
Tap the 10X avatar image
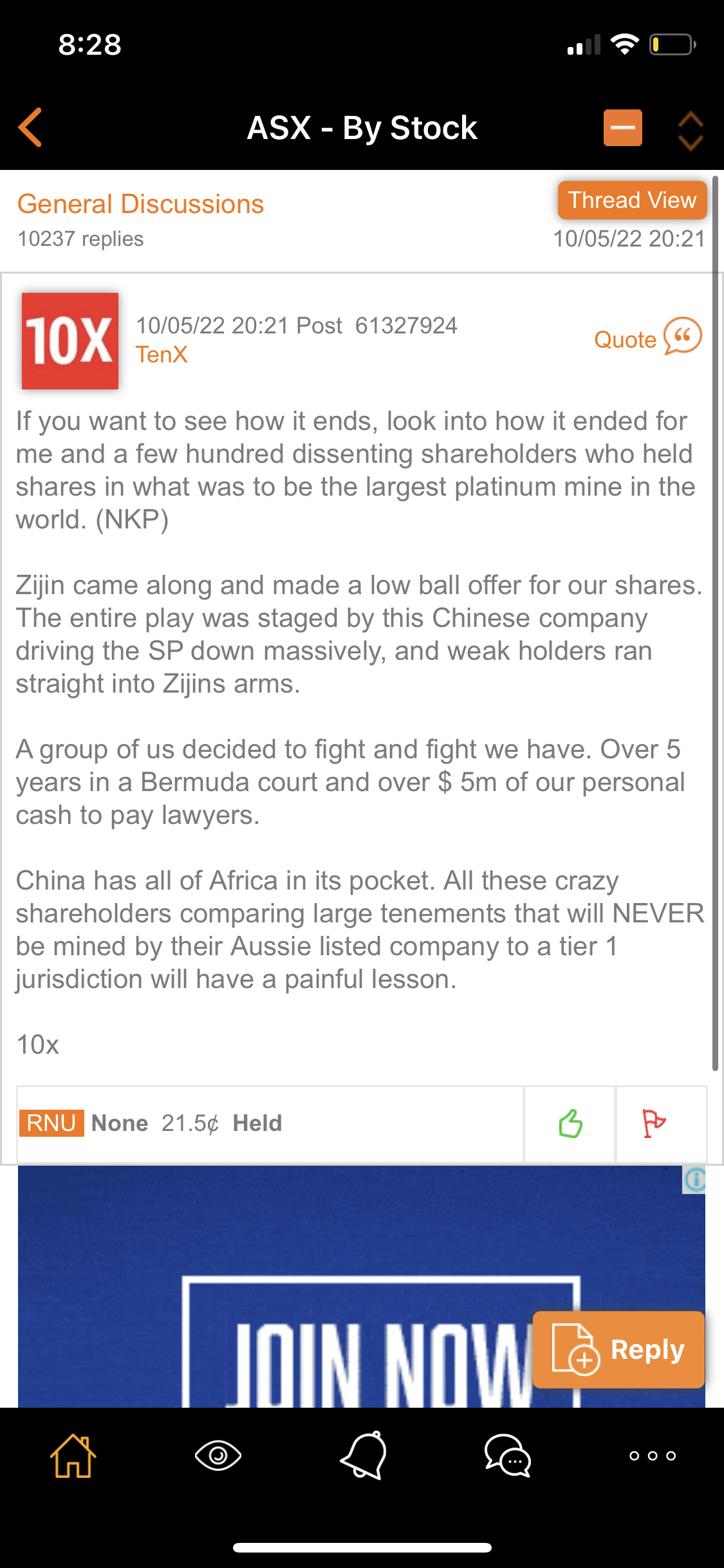(70, 341)
